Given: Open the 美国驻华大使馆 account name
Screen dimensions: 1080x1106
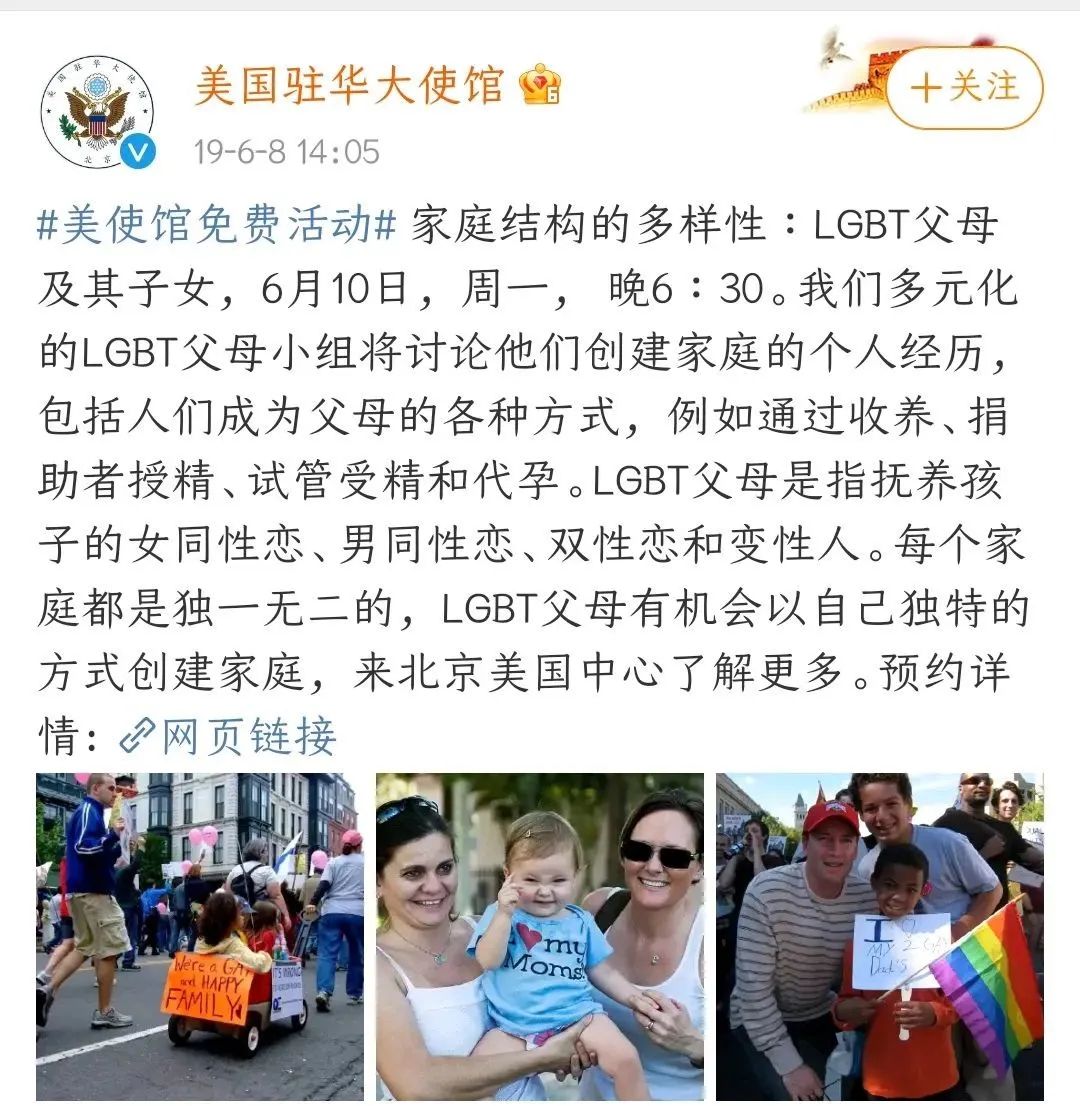Looking at the screenshot, I should pyautogui.click(x=350, y=85).
